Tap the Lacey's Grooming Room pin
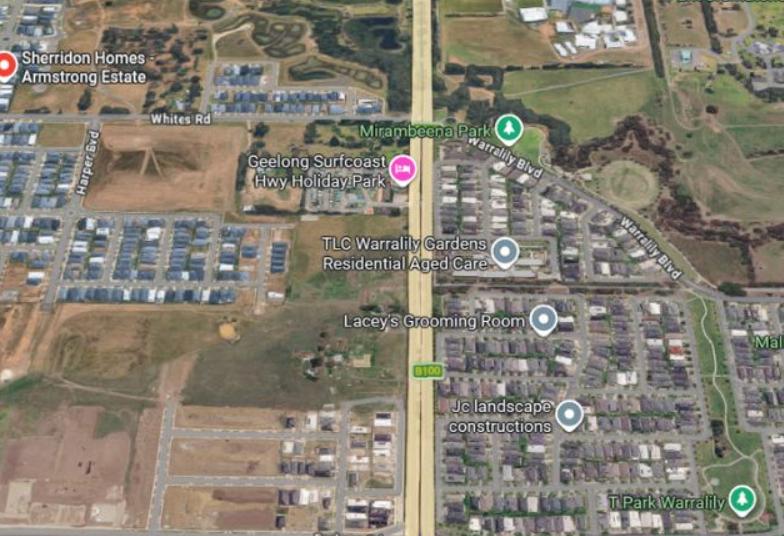 click(542, 320)
